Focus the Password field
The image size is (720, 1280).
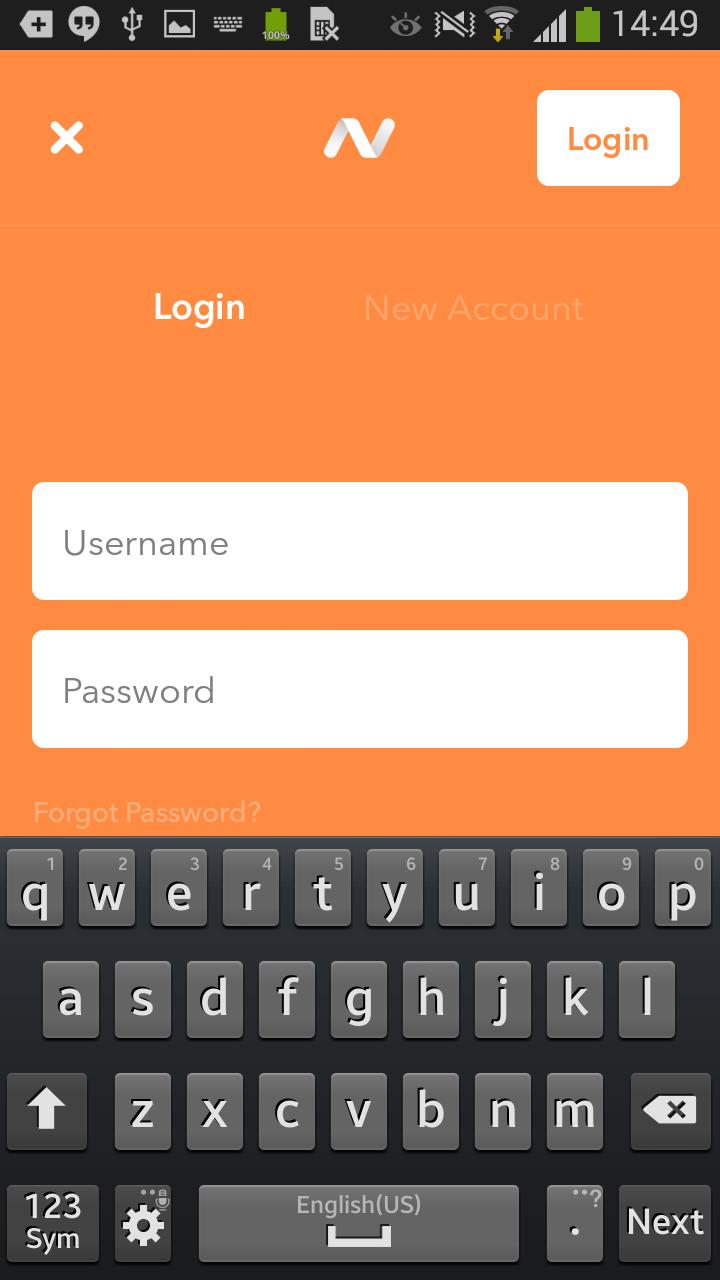pos(360,689)
